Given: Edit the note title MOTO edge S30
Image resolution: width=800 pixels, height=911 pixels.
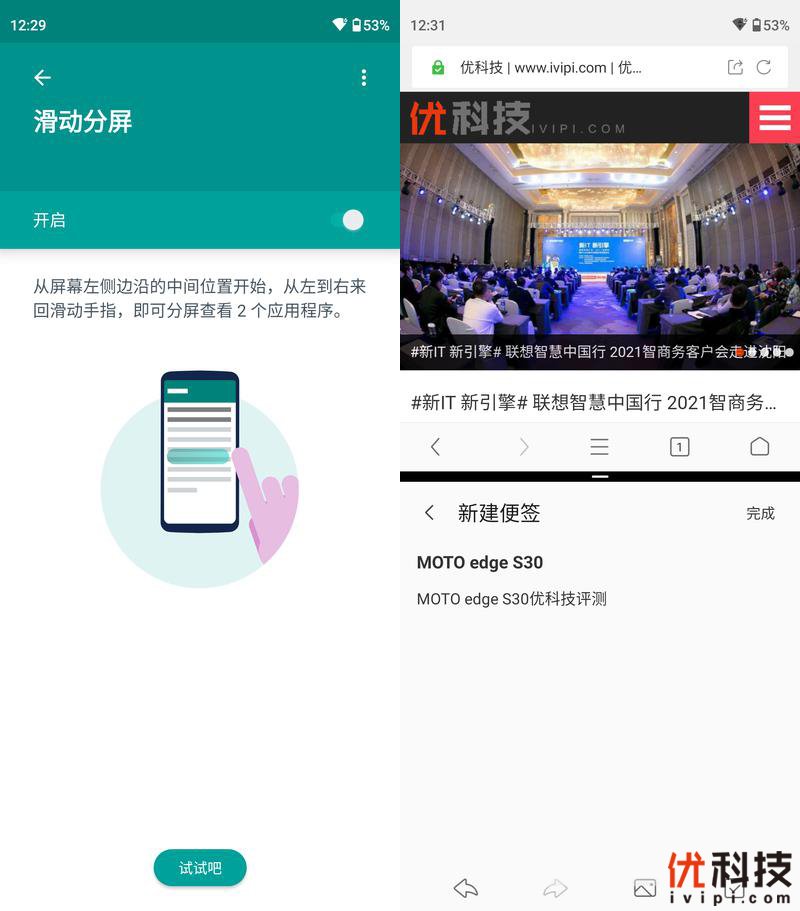Looking at the screenshot, I should (x=480, y=562).
